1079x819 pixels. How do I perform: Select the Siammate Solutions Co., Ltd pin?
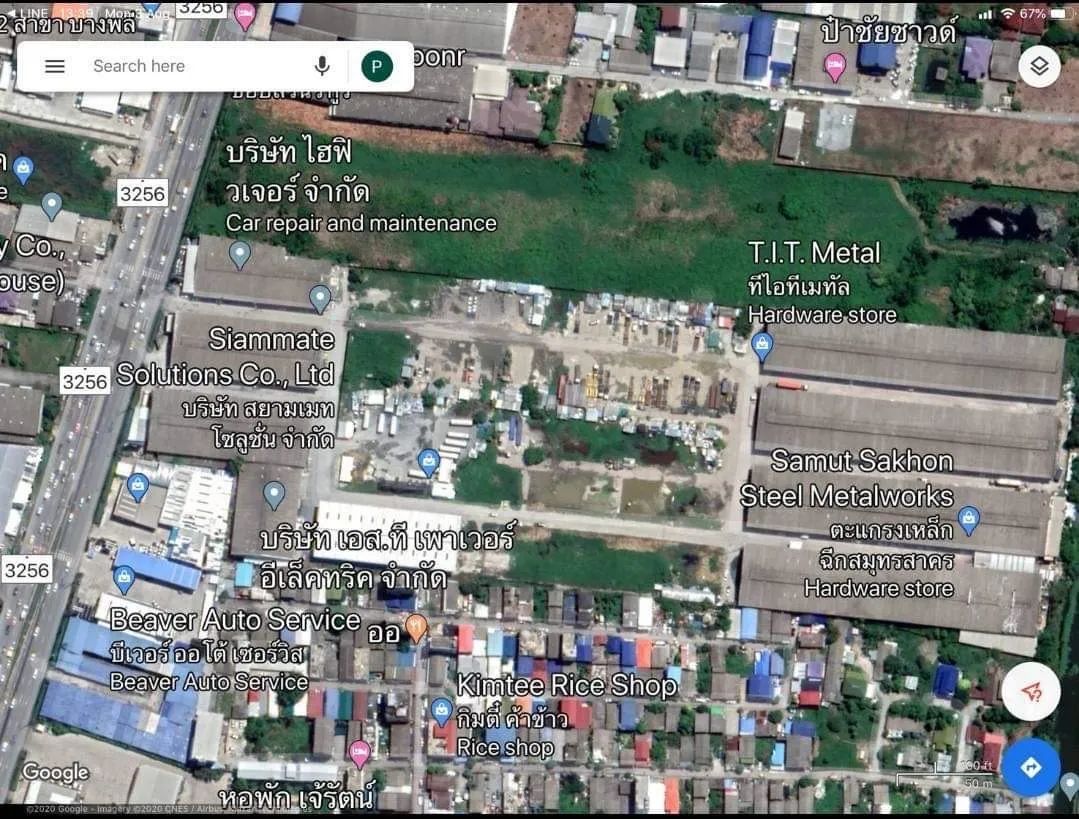[320, 297]
